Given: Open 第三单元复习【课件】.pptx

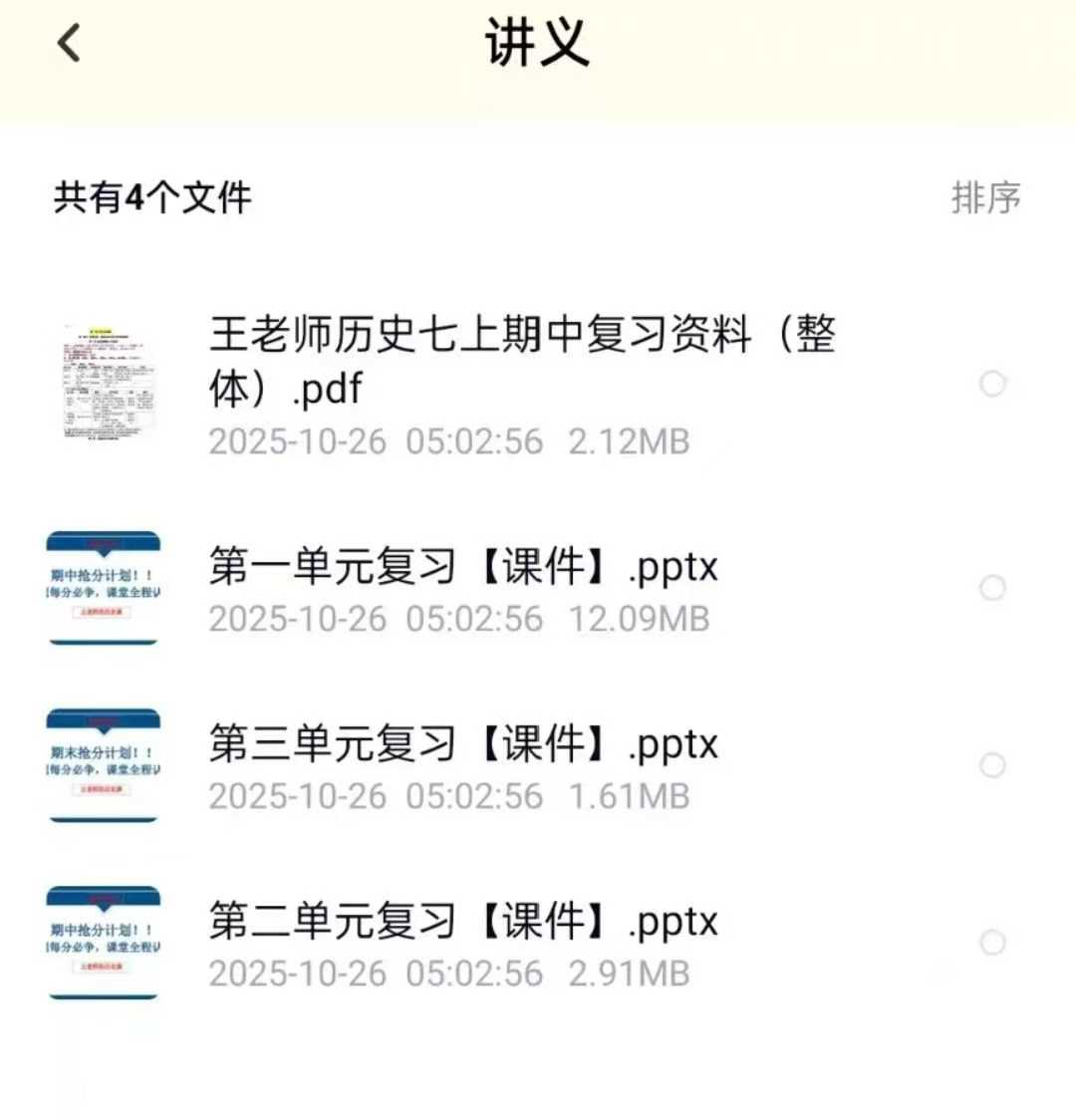Looking at the screenshot, I should pyautogui.click(x=463, y=743).
